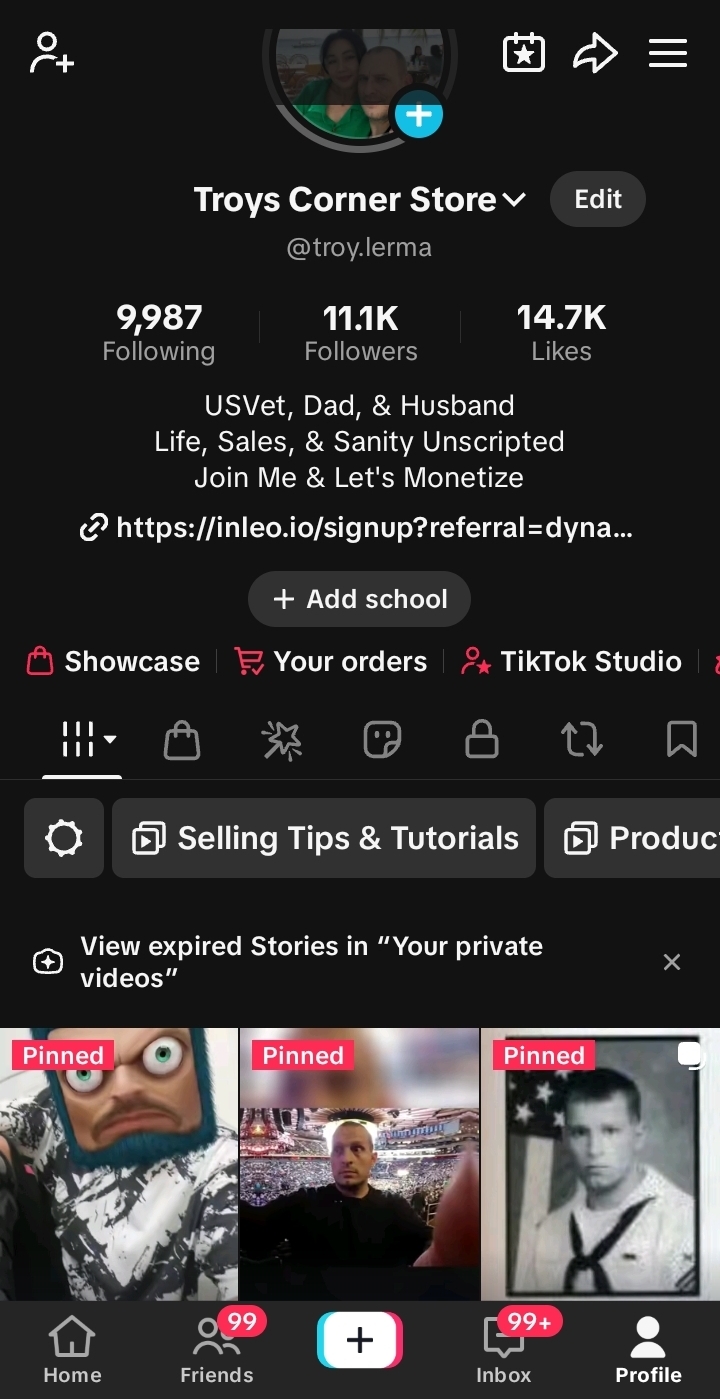The height and width of the screenshot is (1399, 720).
Task: Open the hamburger menu
Action: click(667, 53)
